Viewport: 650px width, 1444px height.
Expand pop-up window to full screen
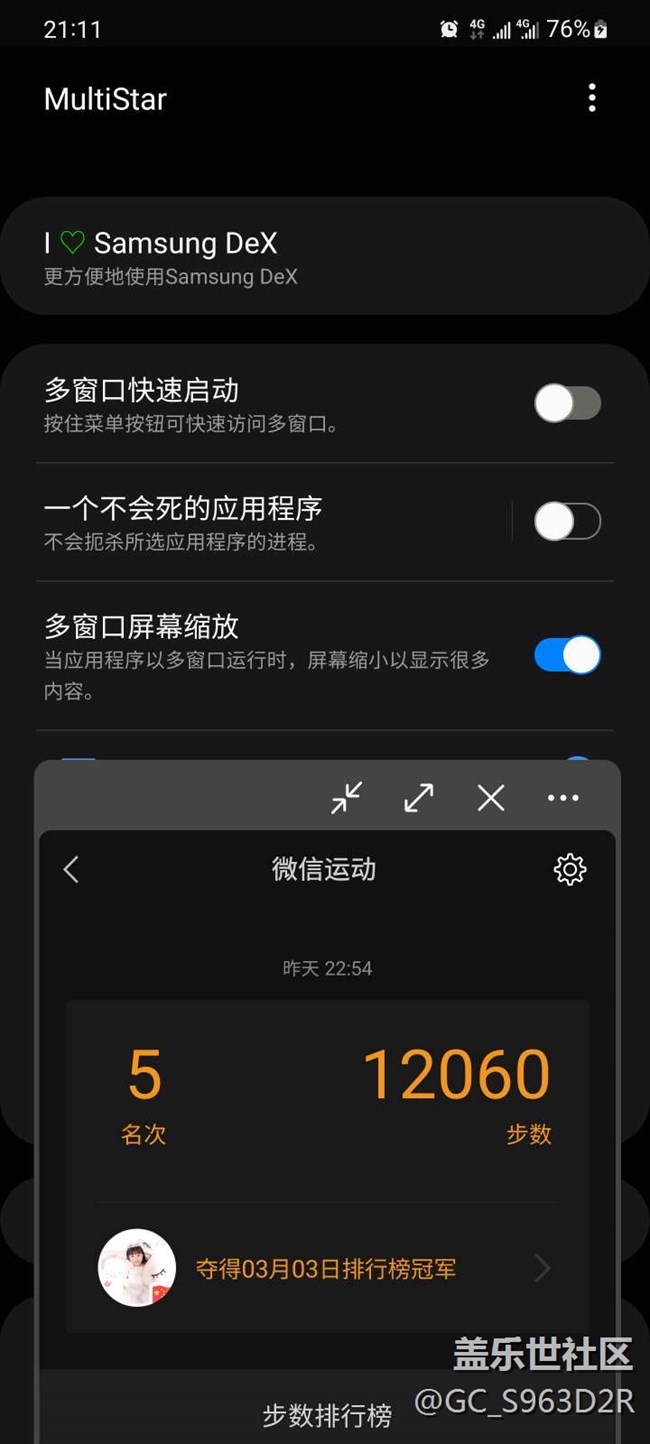click(418, 797)
